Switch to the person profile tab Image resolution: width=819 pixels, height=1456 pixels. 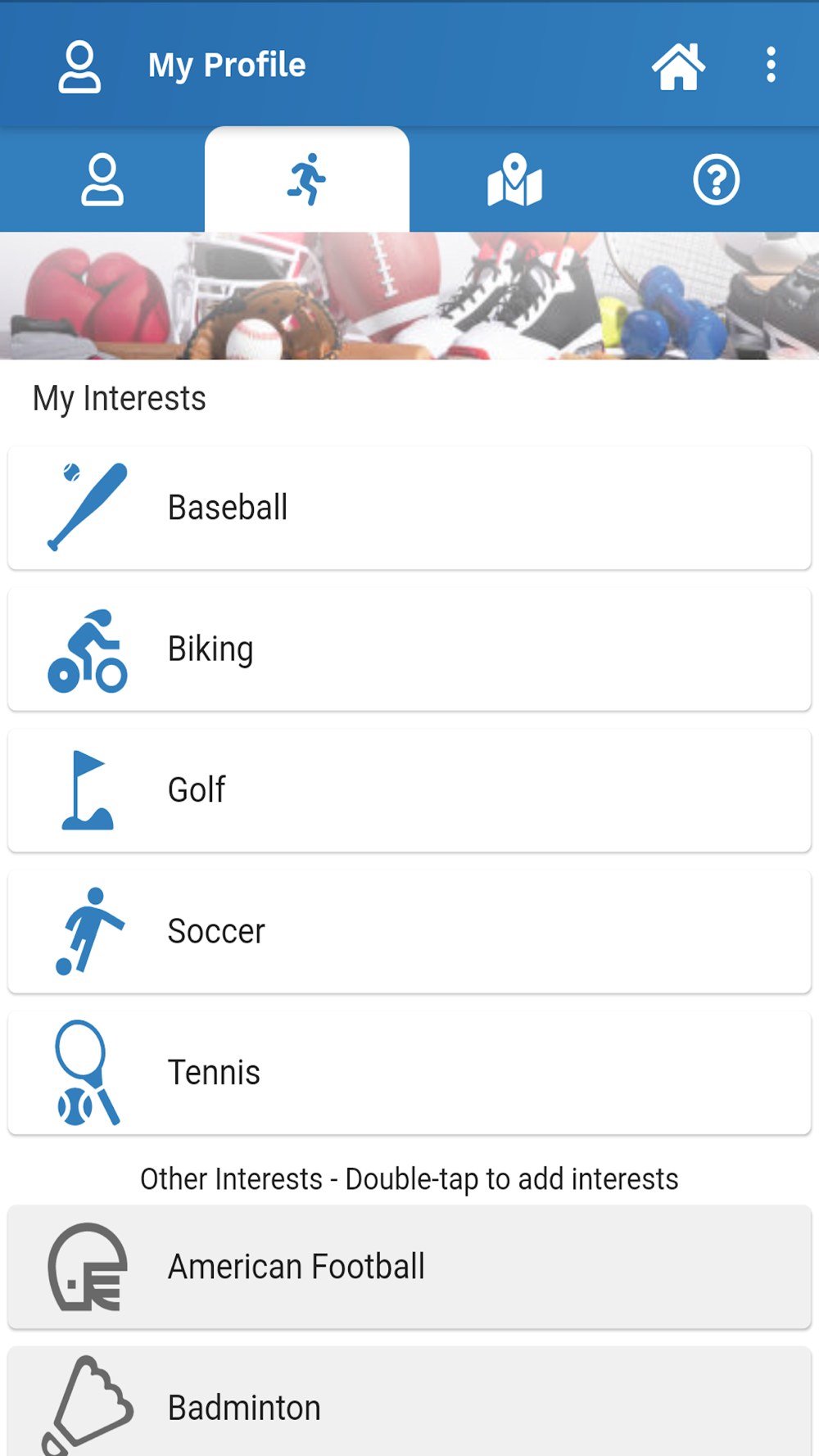102,179
